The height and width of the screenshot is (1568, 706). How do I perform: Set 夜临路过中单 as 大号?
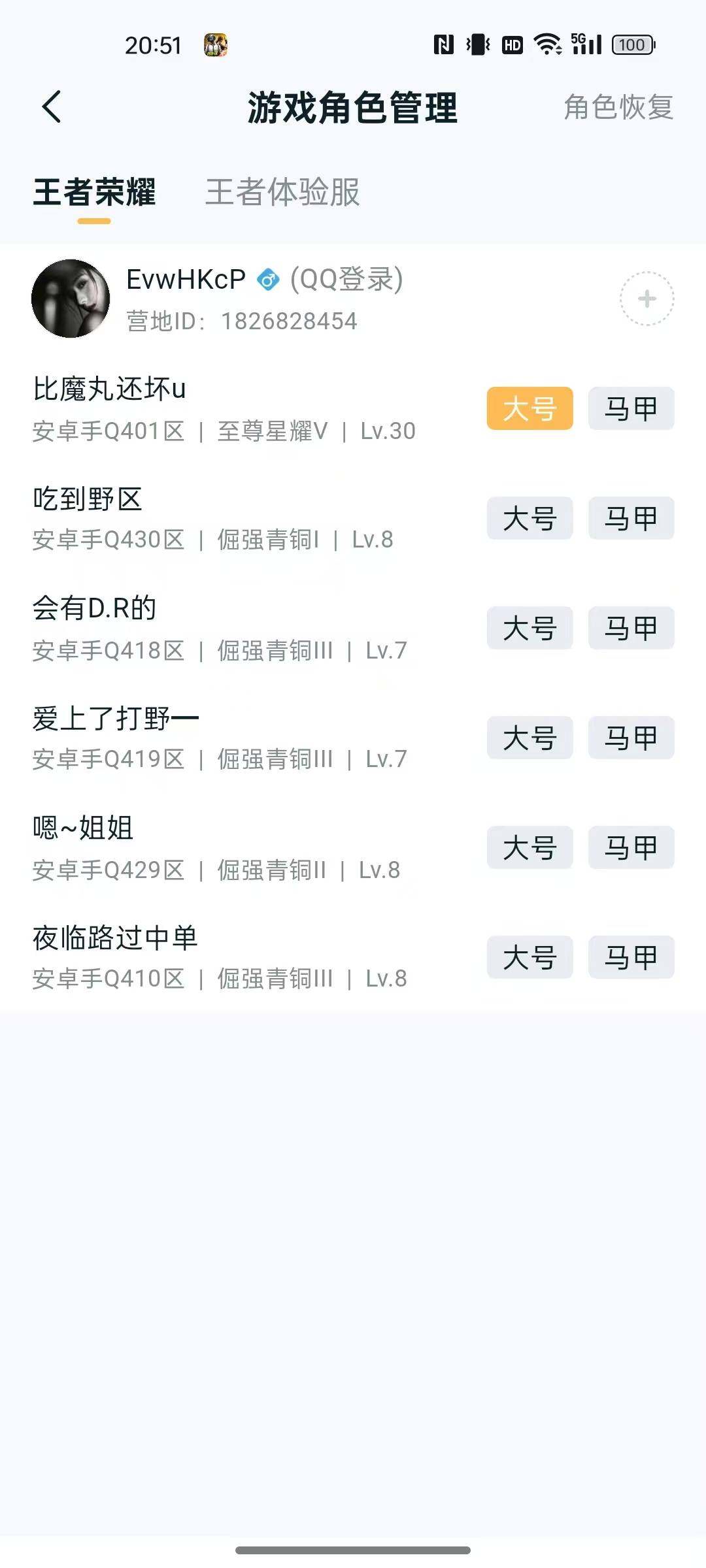(x=529, y=957)
